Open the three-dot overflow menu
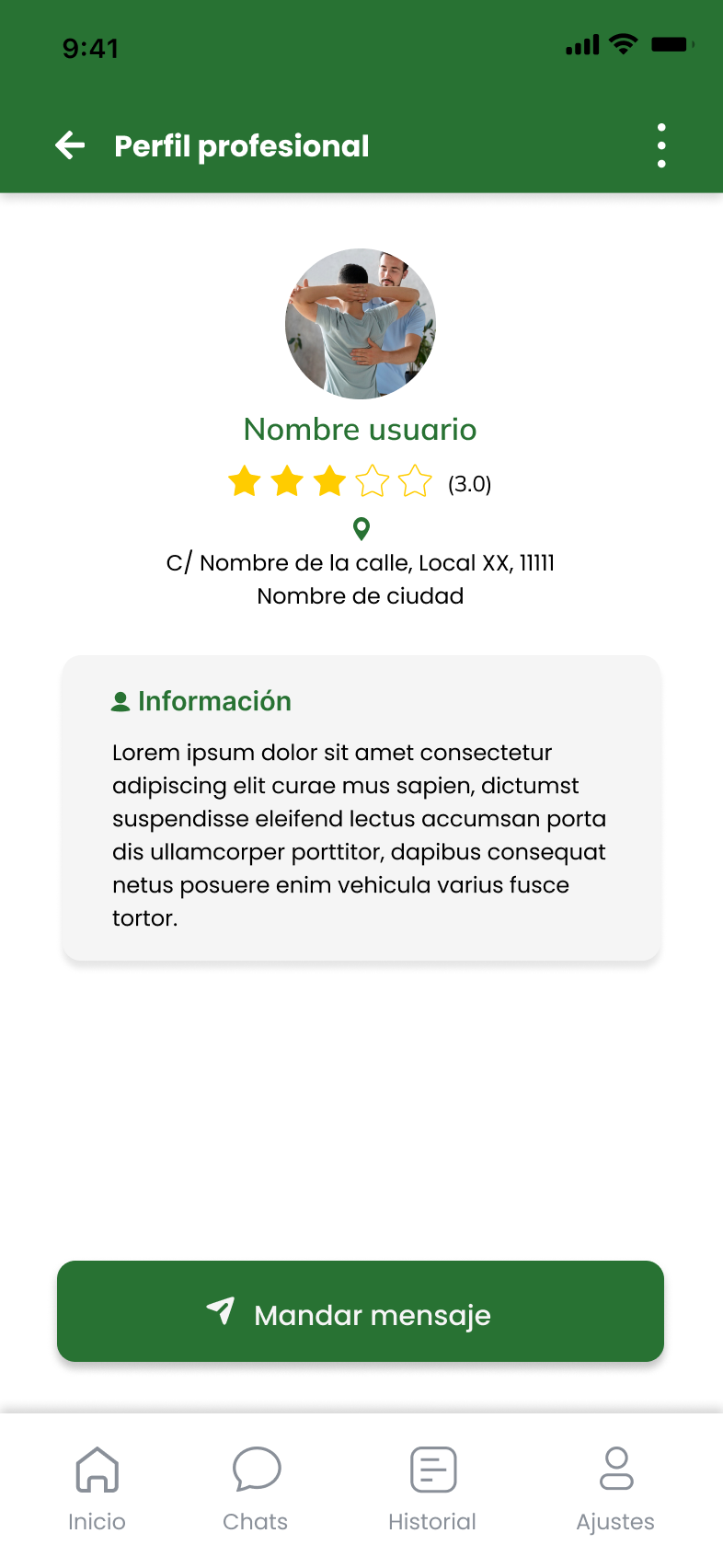 (x=661, y=145)
